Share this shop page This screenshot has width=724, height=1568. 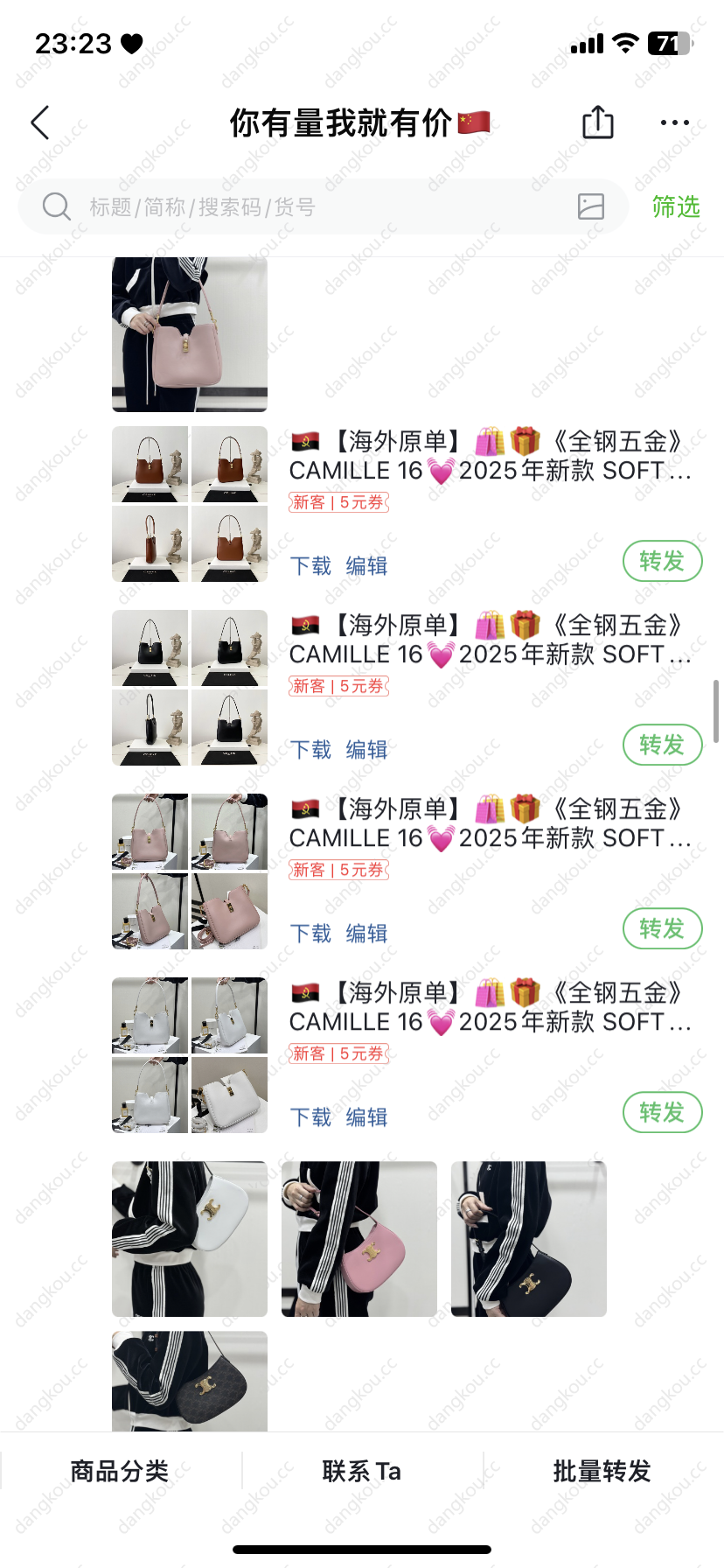click(598, 122)
